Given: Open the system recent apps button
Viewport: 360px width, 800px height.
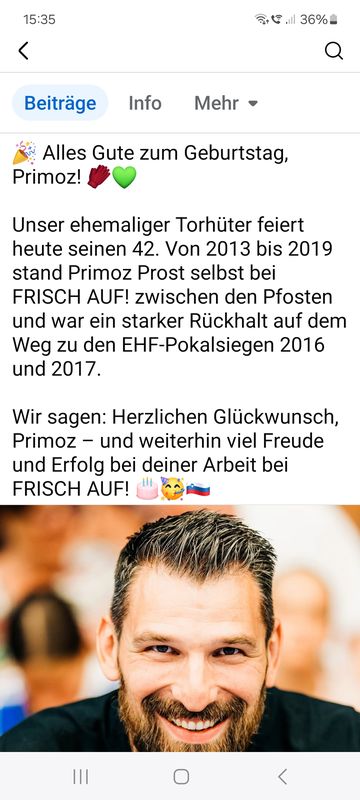Looking at the screenshot, I should pyautogui.click(x=81, y=777).
